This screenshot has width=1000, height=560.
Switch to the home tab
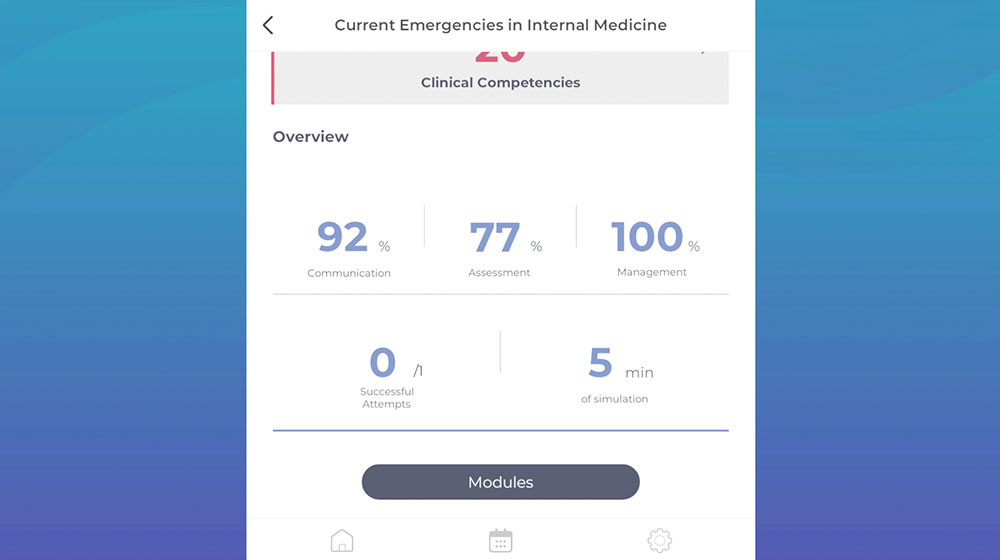[x=342, y=541]
